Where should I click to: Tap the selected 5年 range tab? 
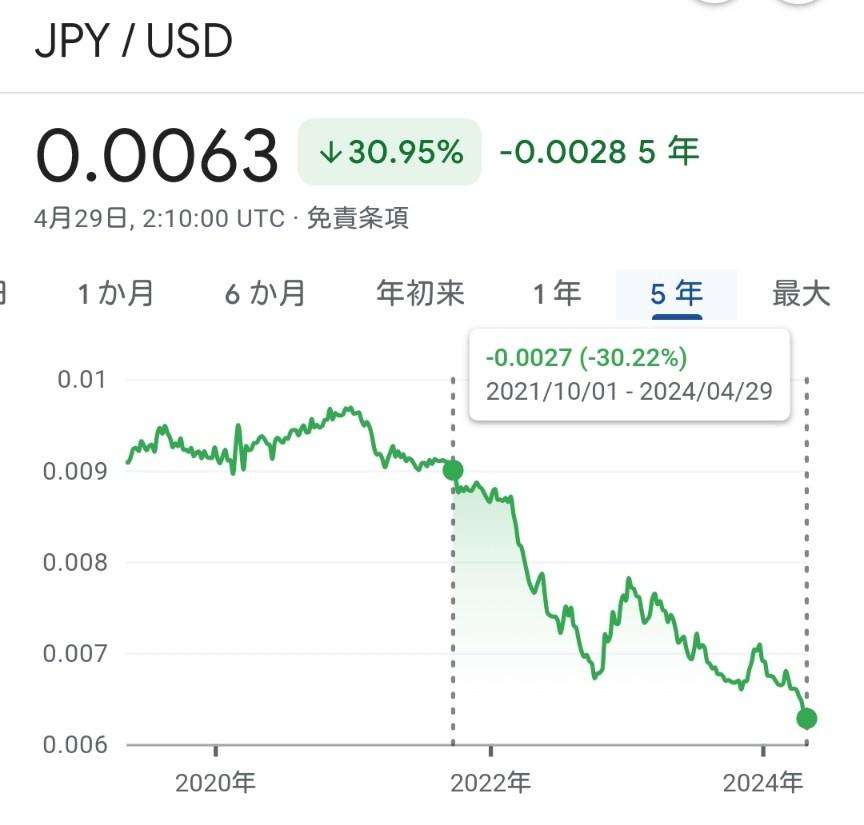pyautogui.click(x=676, y=294)
